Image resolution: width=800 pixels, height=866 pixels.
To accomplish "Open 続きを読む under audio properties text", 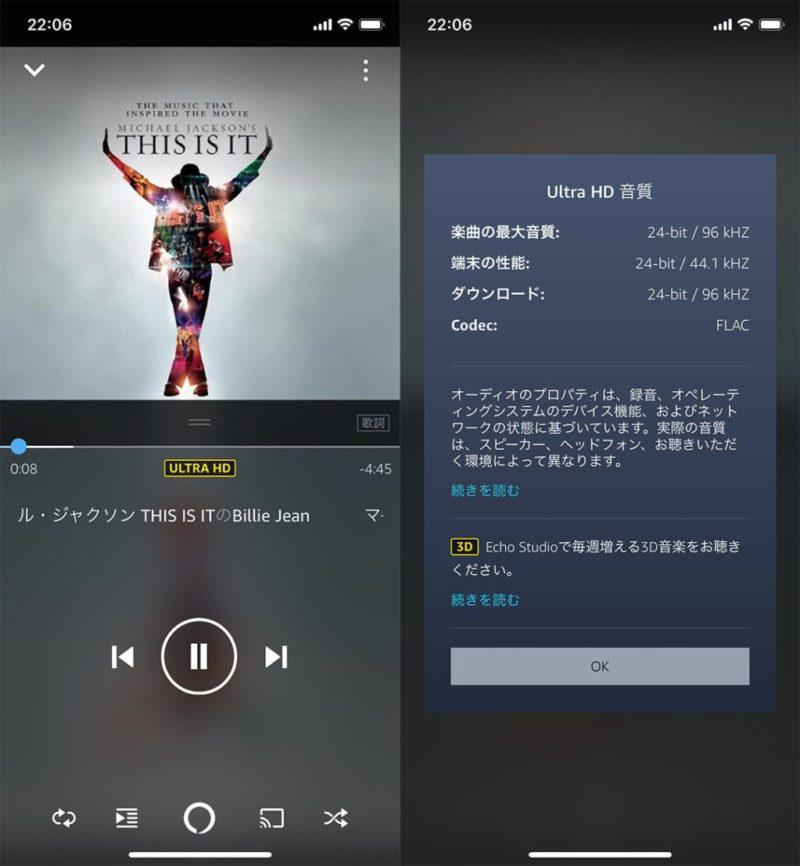I will (x=484, y=490).
